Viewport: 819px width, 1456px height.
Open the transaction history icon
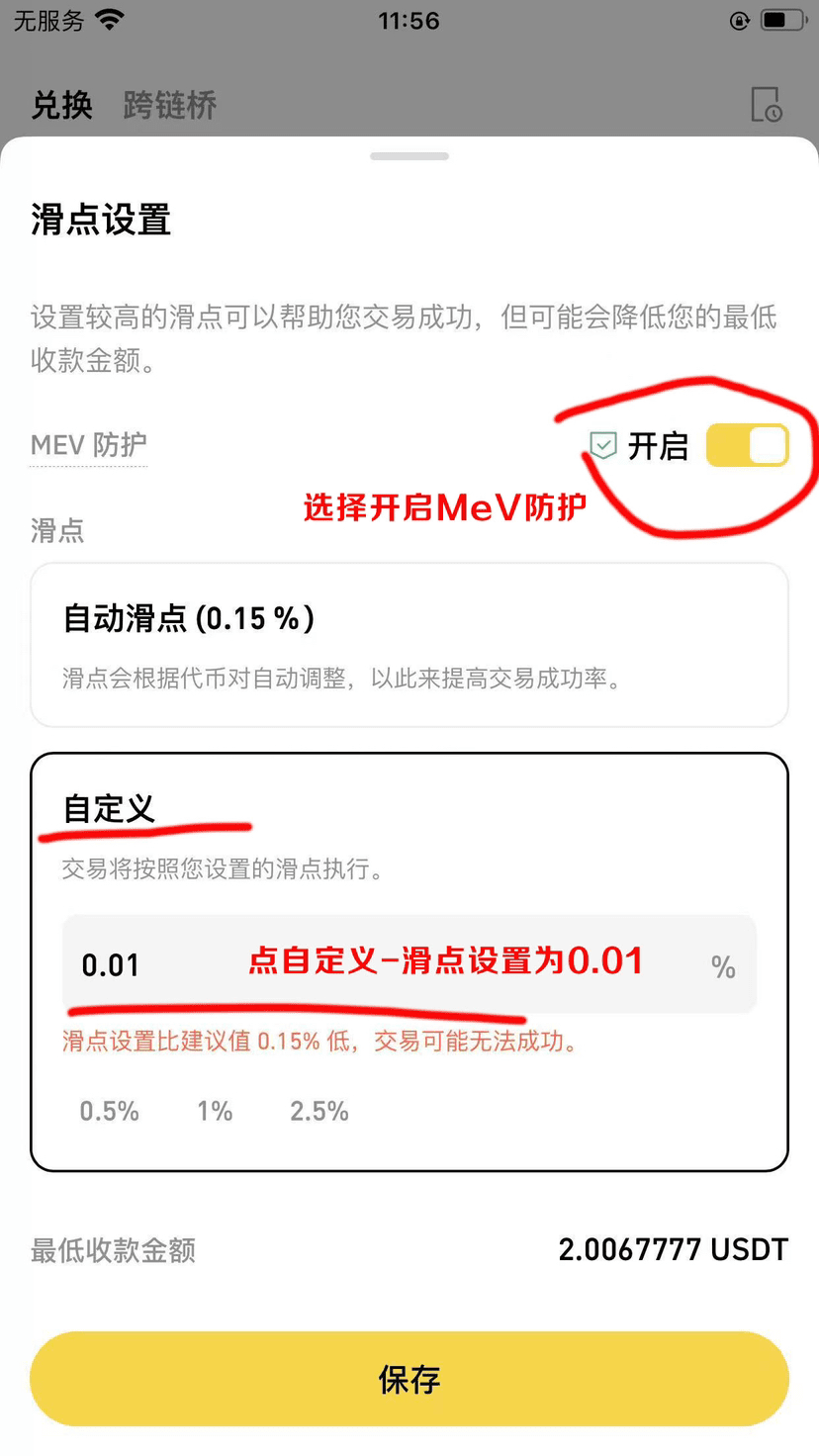point(767,104)
